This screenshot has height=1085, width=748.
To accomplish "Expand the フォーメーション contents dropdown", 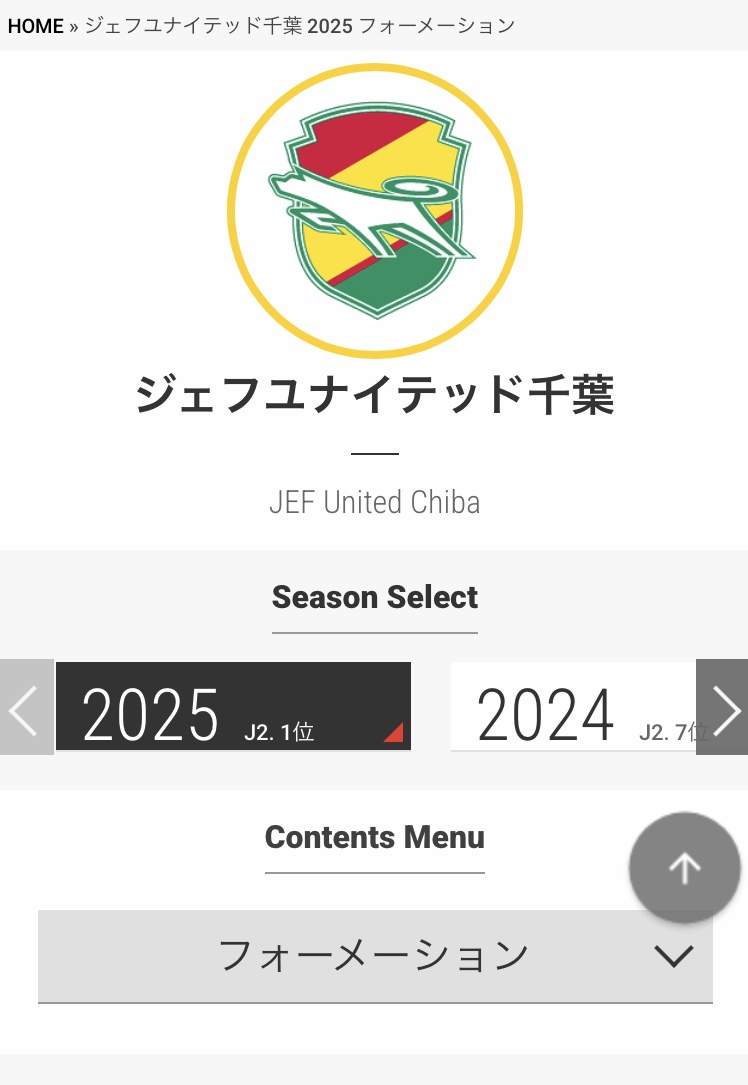I will [x=375, y=956].
